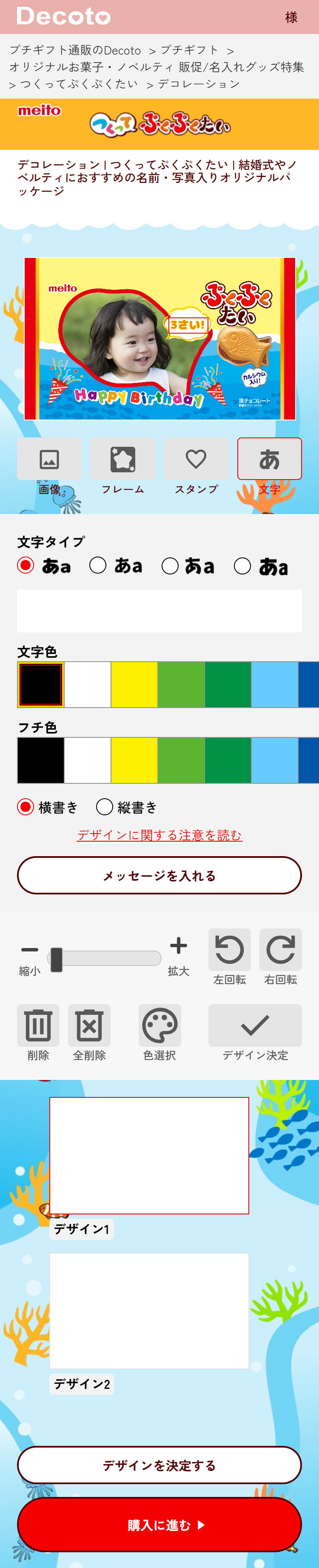Clear everything with 全削除

[x=89, y=1025]
